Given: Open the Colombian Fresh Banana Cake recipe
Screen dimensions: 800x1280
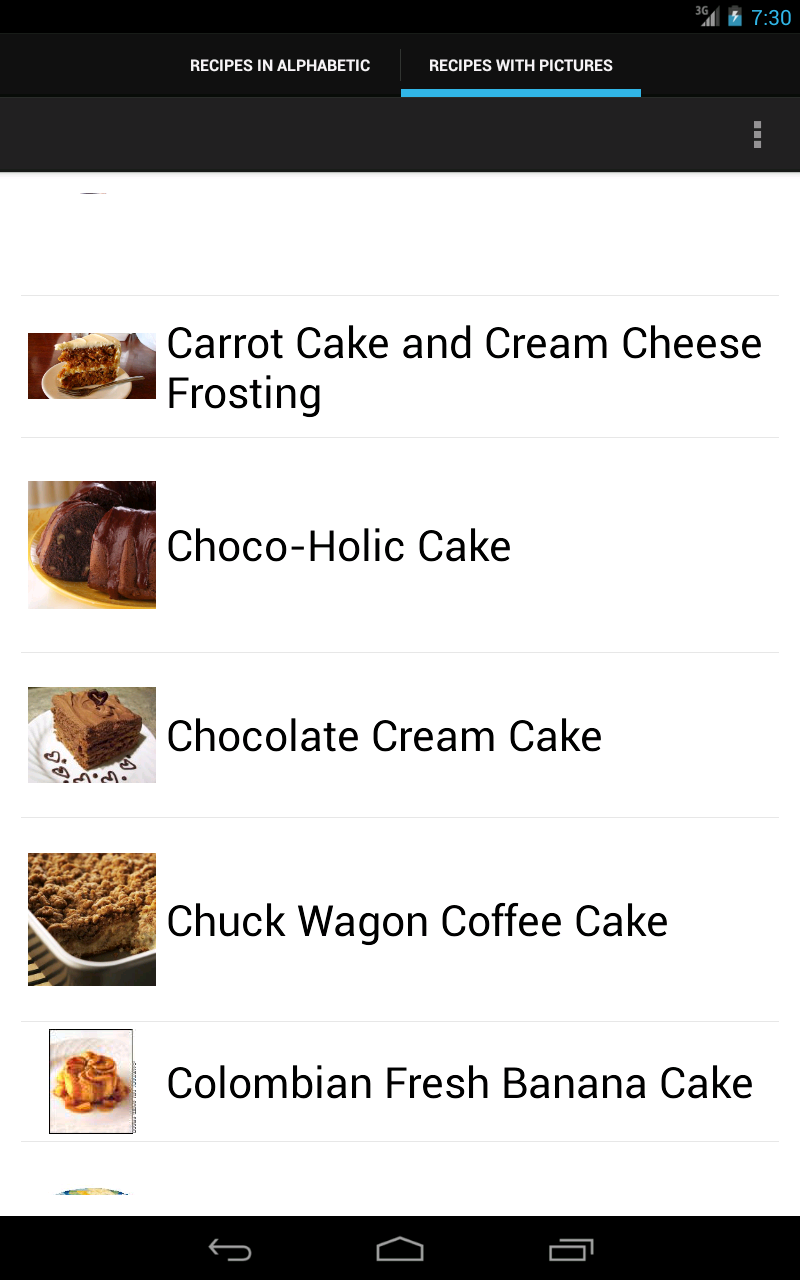Looking at the screenshot, I should click(x=400, y=1082).
